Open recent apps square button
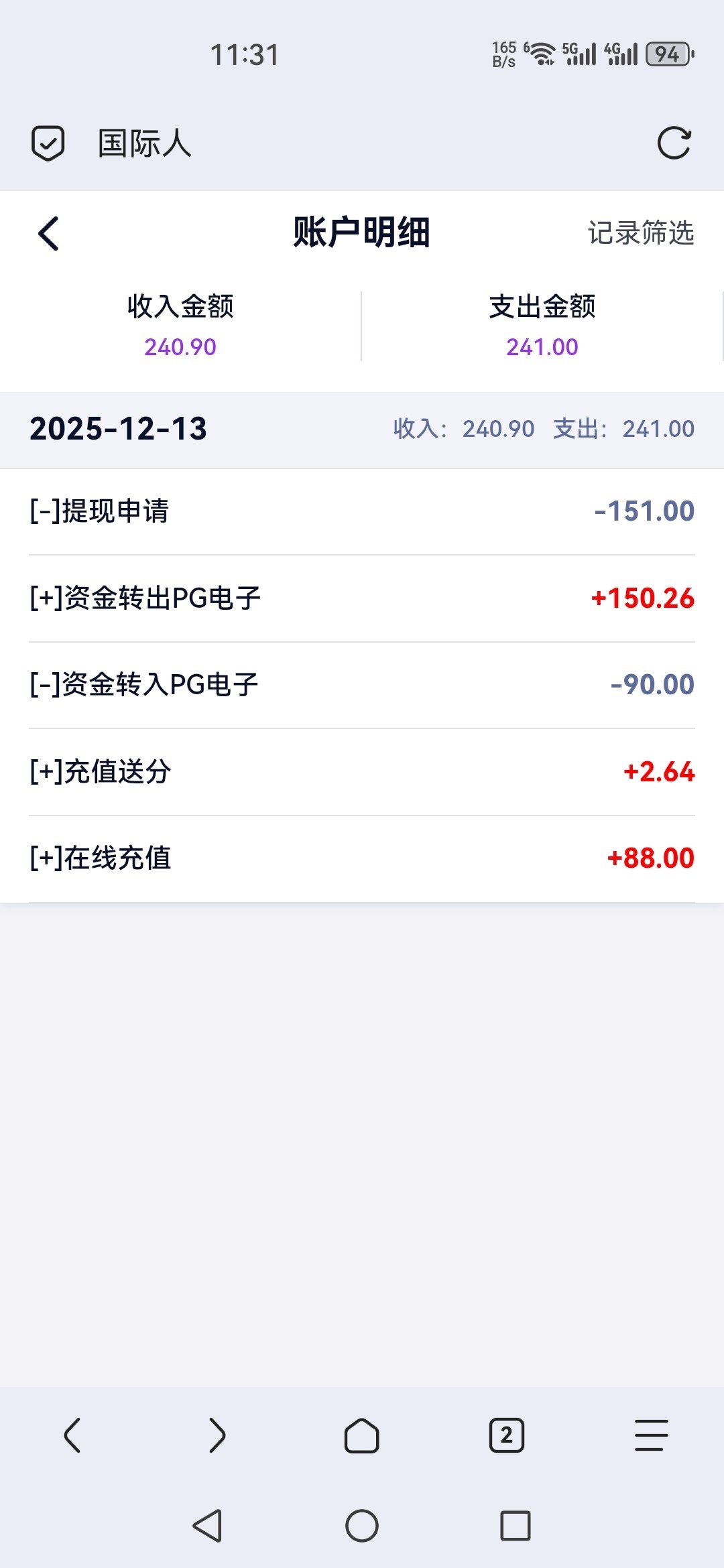Viewport: 724px width, 1568px height. pos(516,1526)
